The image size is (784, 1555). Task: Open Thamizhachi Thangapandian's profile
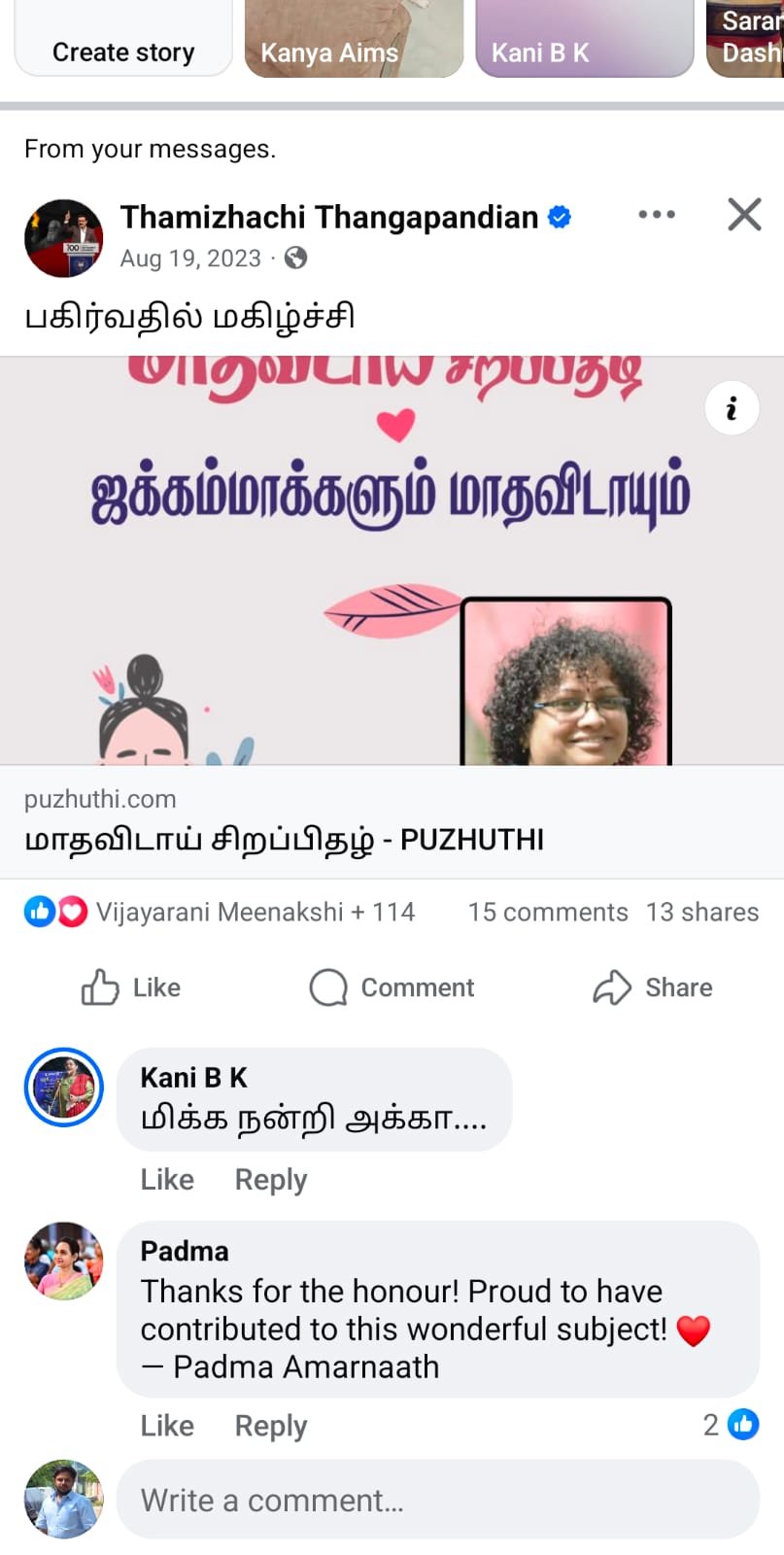[328, 218]
